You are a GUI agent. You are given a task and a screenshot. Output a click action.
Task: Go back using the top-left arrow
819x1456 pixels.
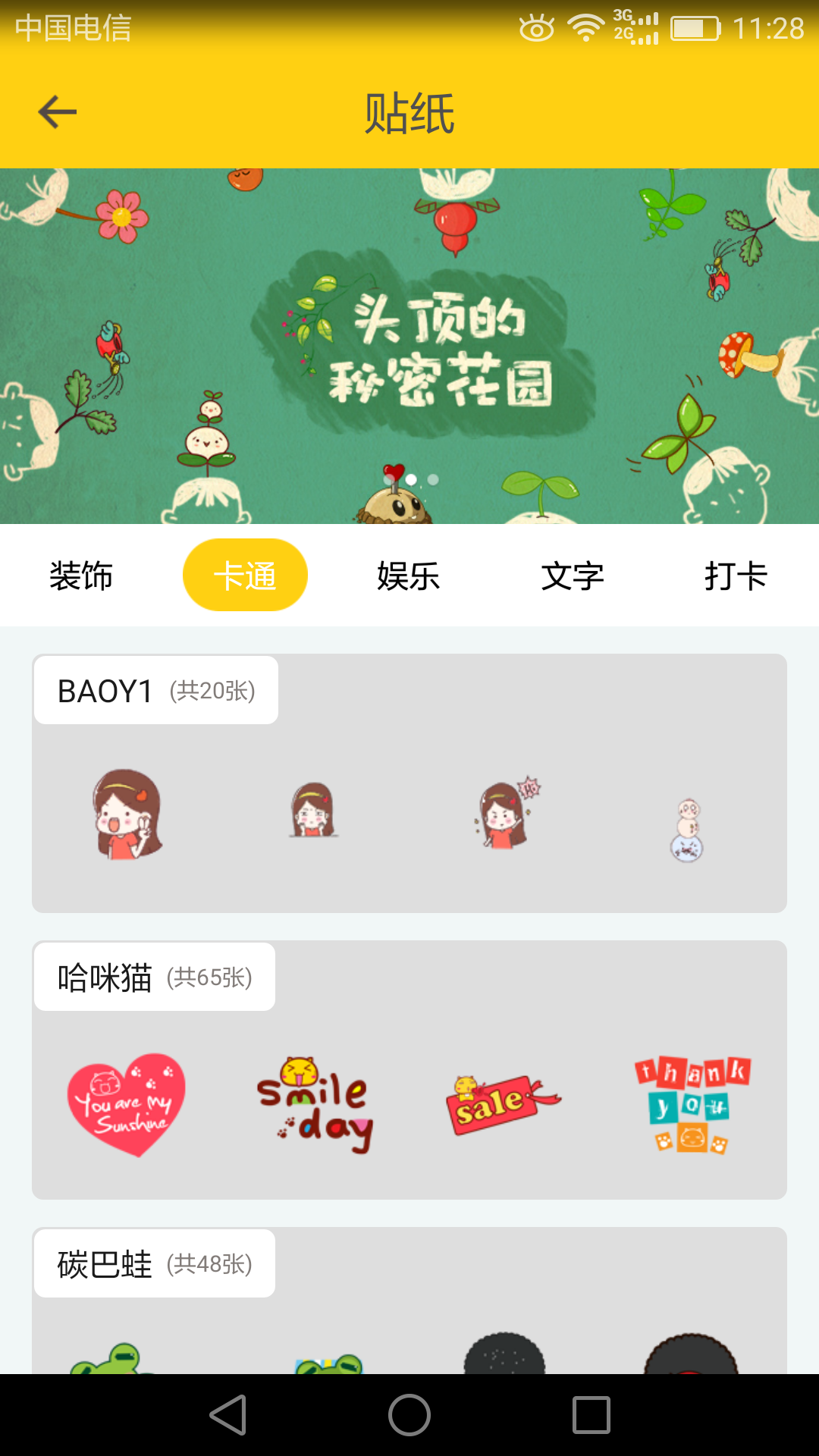(58, 112)
